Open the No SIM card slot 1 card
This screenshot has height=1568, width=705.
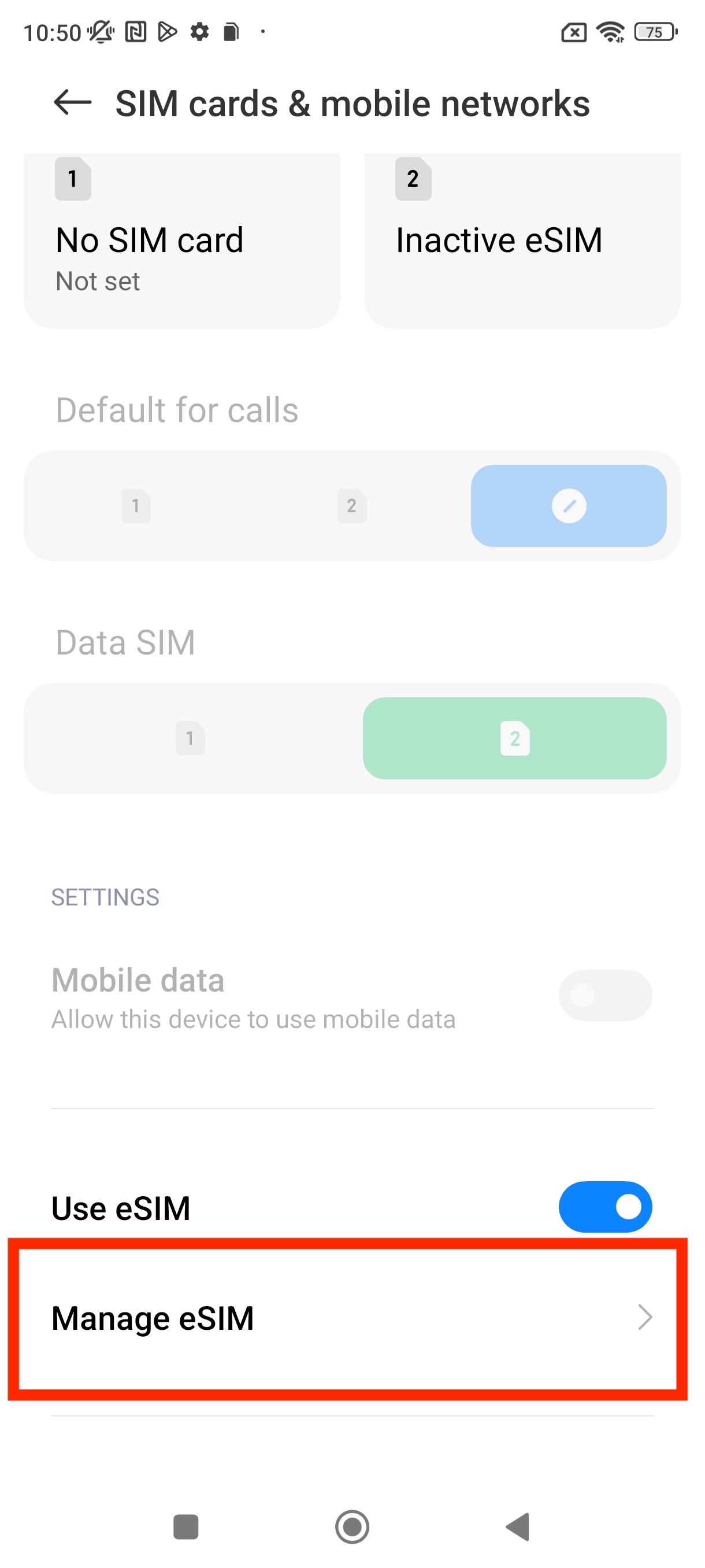pyautogui.click(x=181, y=242)
